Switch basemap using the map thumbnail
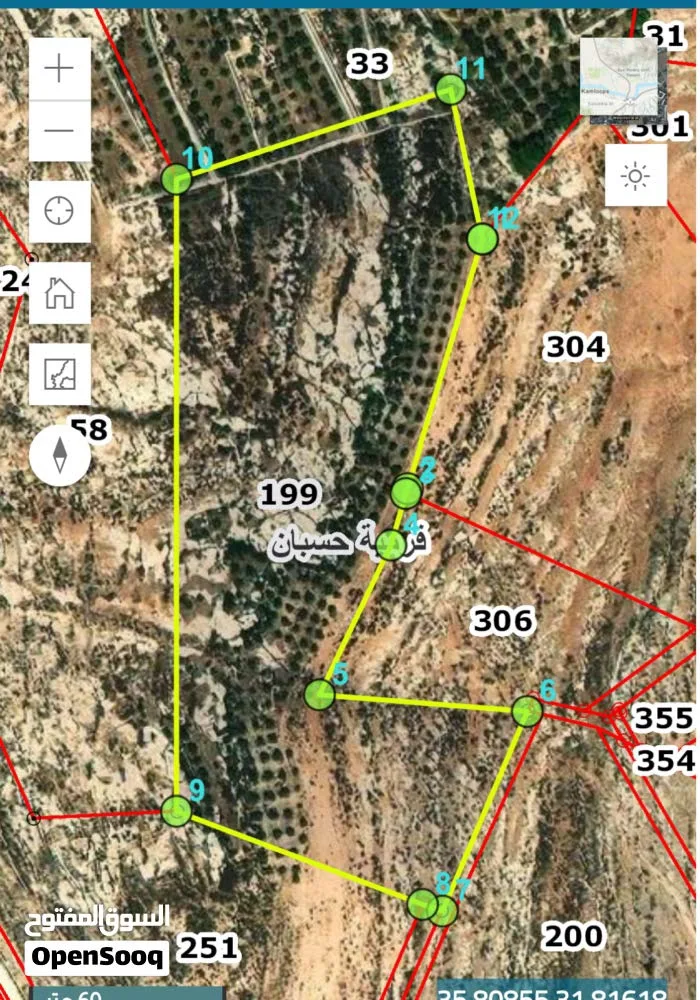This screenshot has width=700, height=1000. 624,80
